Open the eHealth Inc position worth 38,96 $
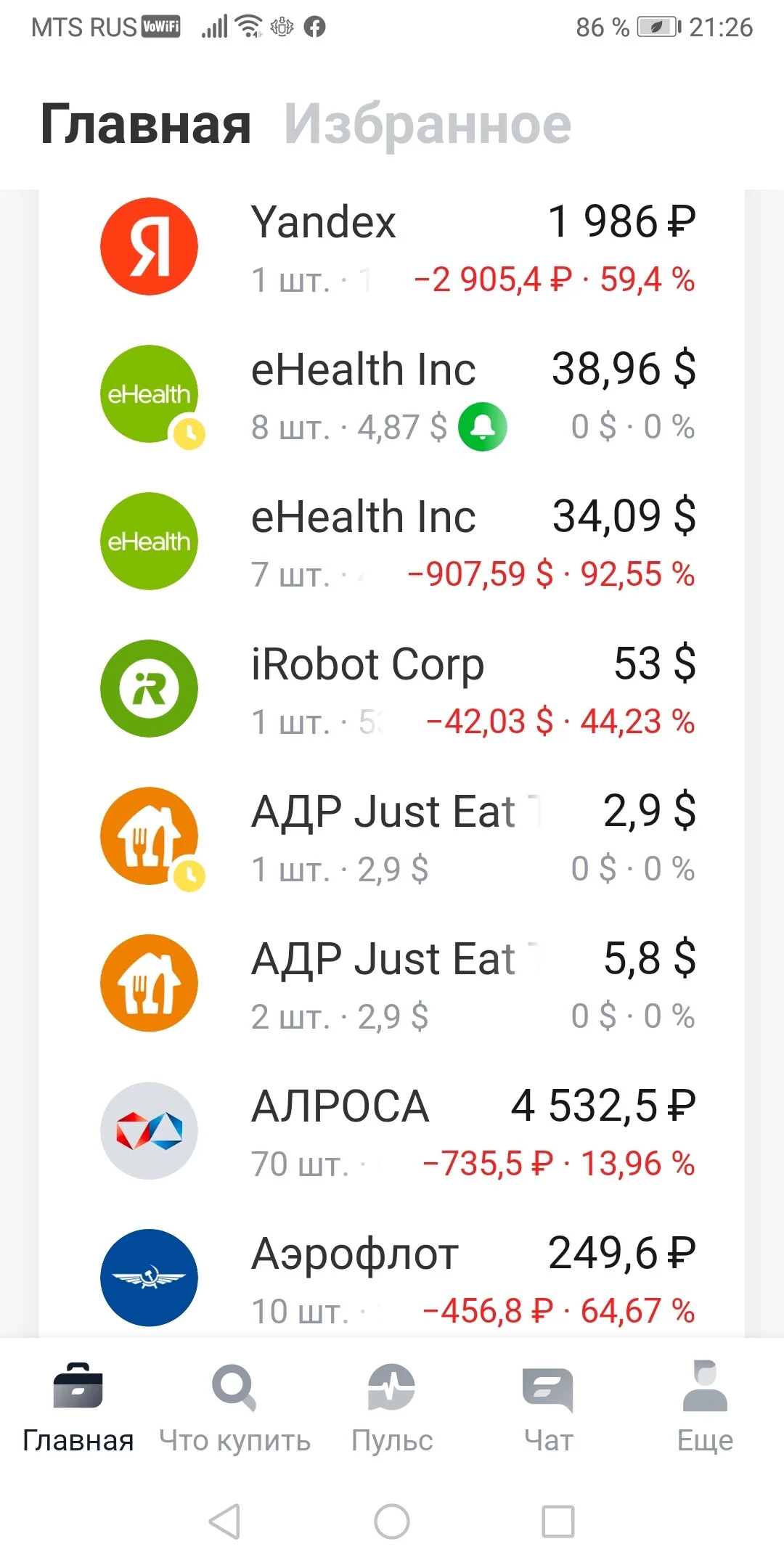 (392, 394)
